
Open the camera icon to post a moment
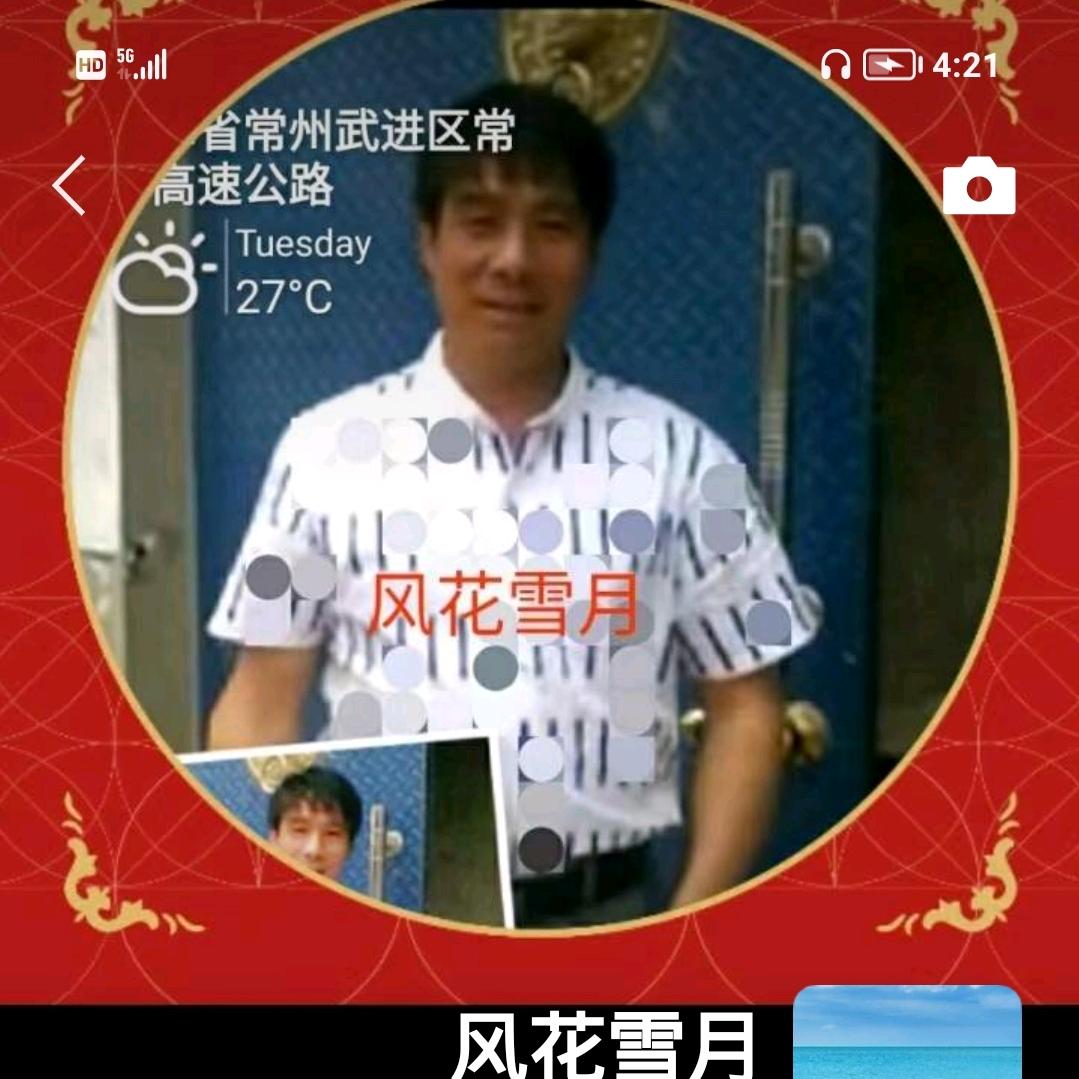(x=978, y=186)
